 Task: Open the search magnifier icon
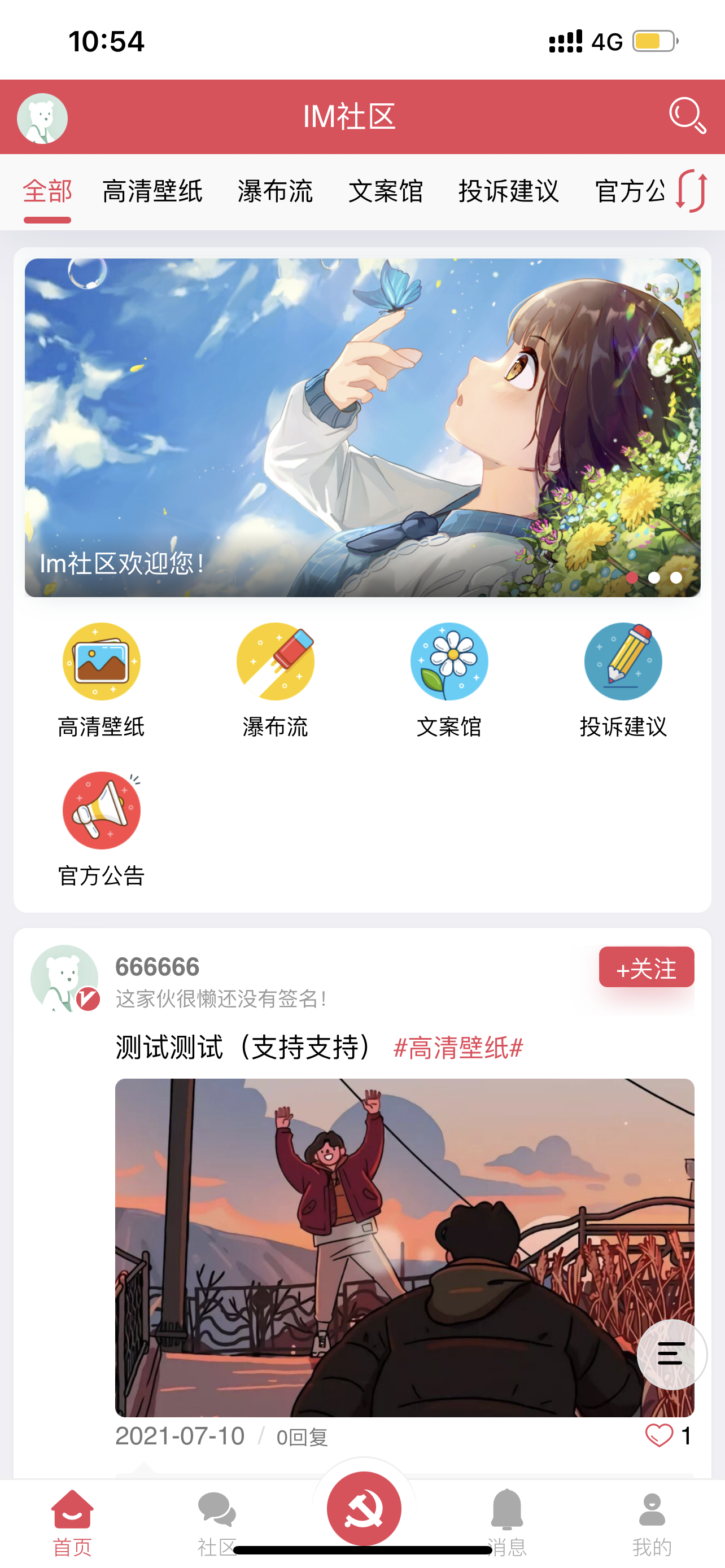tap(687, 115)
